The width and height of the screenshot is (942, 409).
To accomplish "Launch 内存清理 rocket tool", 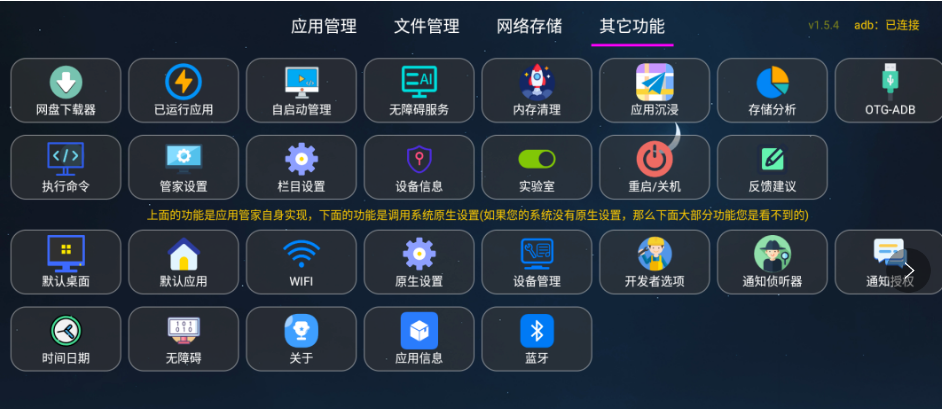I will pyautogui.click(x=537, y=91).
